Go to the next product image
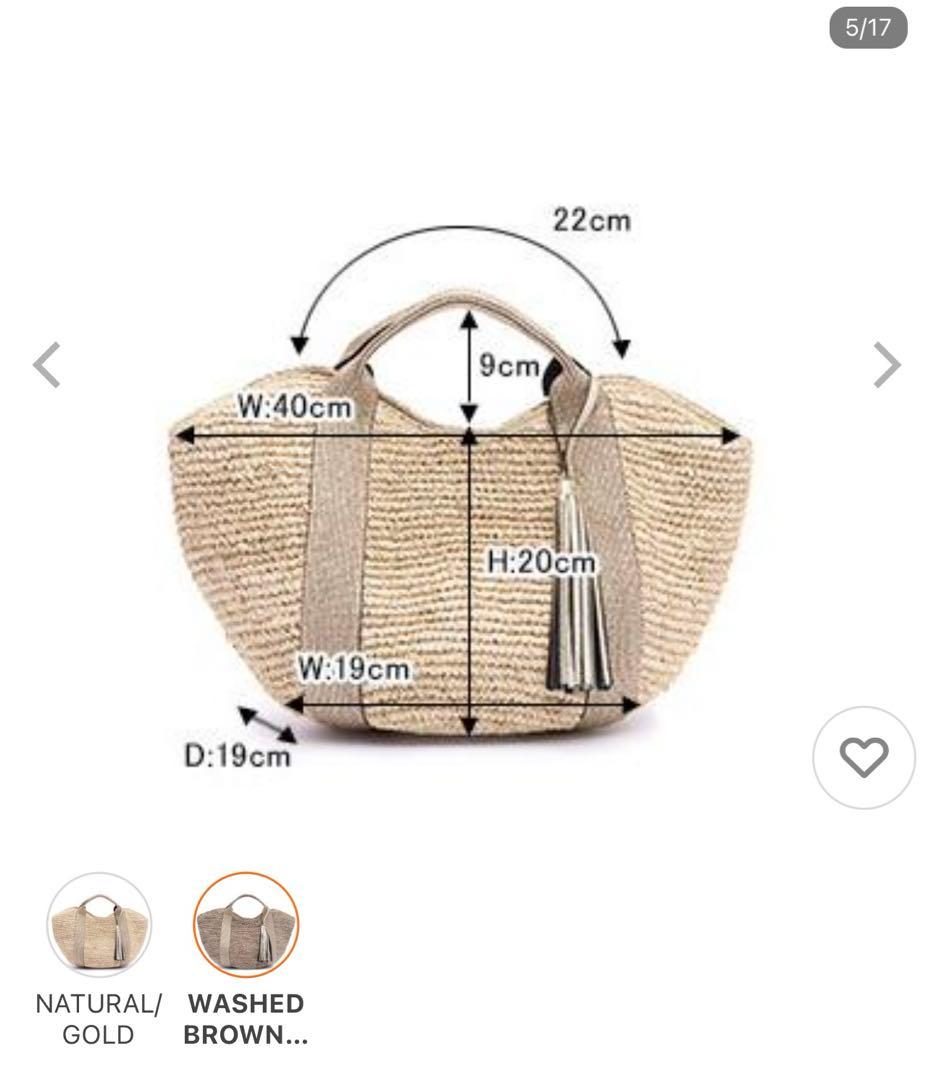Image resolution: width=934 pixels, height=1080 pixels. click(x=886, y=364)
